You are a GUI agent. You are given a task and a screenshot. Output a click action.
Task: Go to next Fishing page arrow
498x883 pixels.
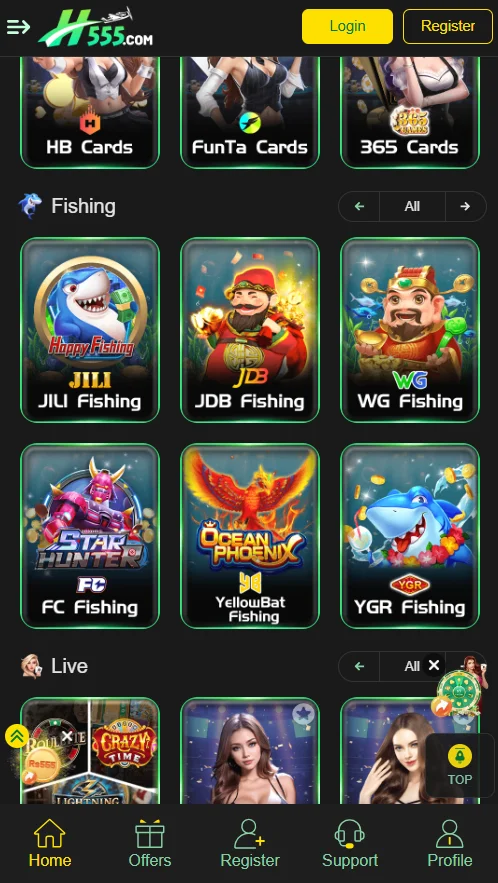coord(465,207)
